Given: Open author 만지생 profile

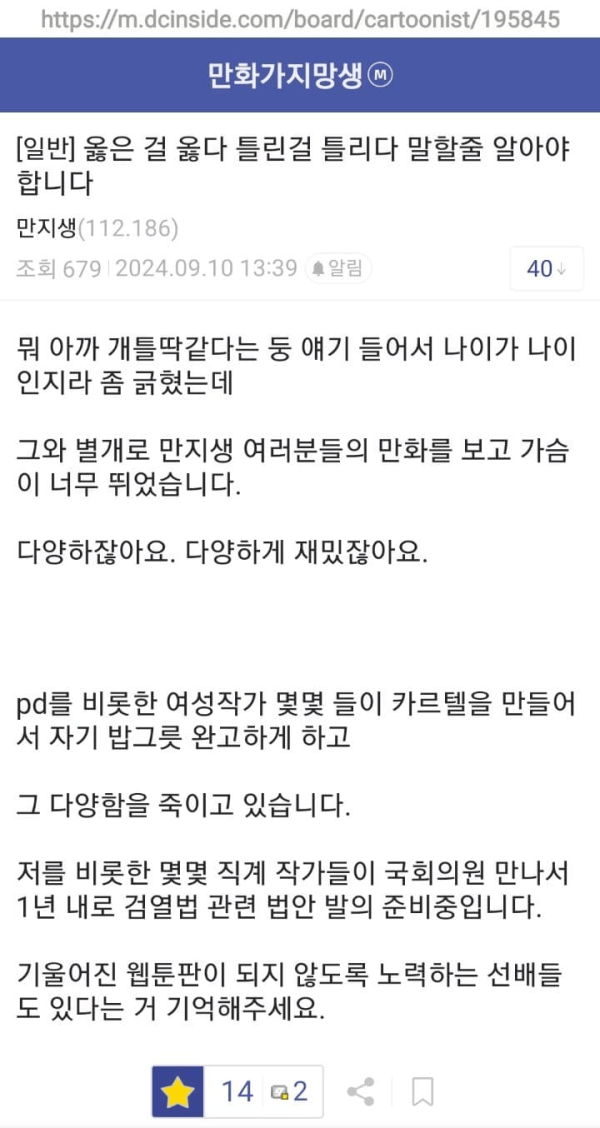Looking at the screenshot, I should (46, 228).
